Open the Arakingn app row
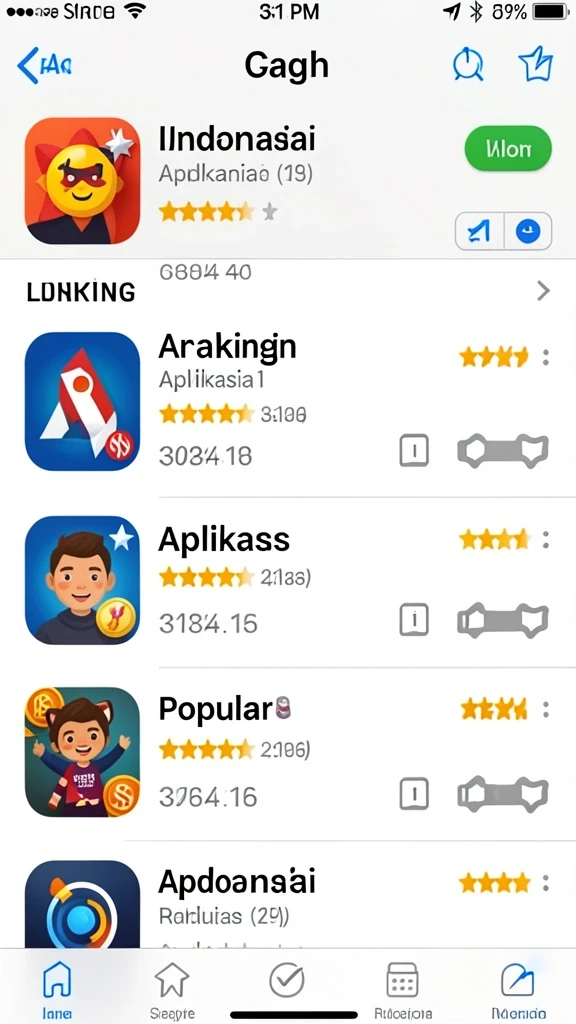This screenshot has width=576, height=1024. coord(288,401)
